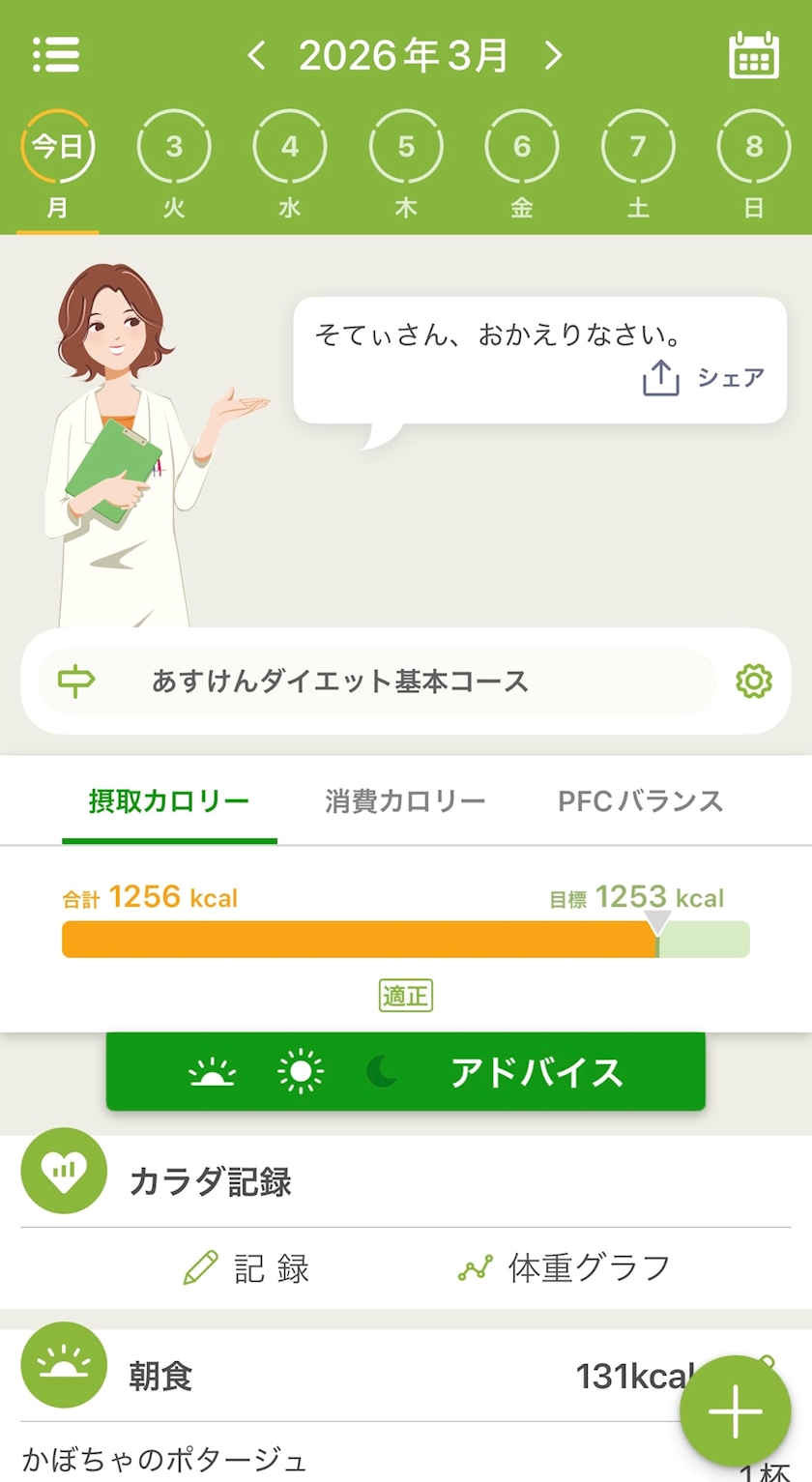Open the 体重グラフ weight graph

(565, 1268)
